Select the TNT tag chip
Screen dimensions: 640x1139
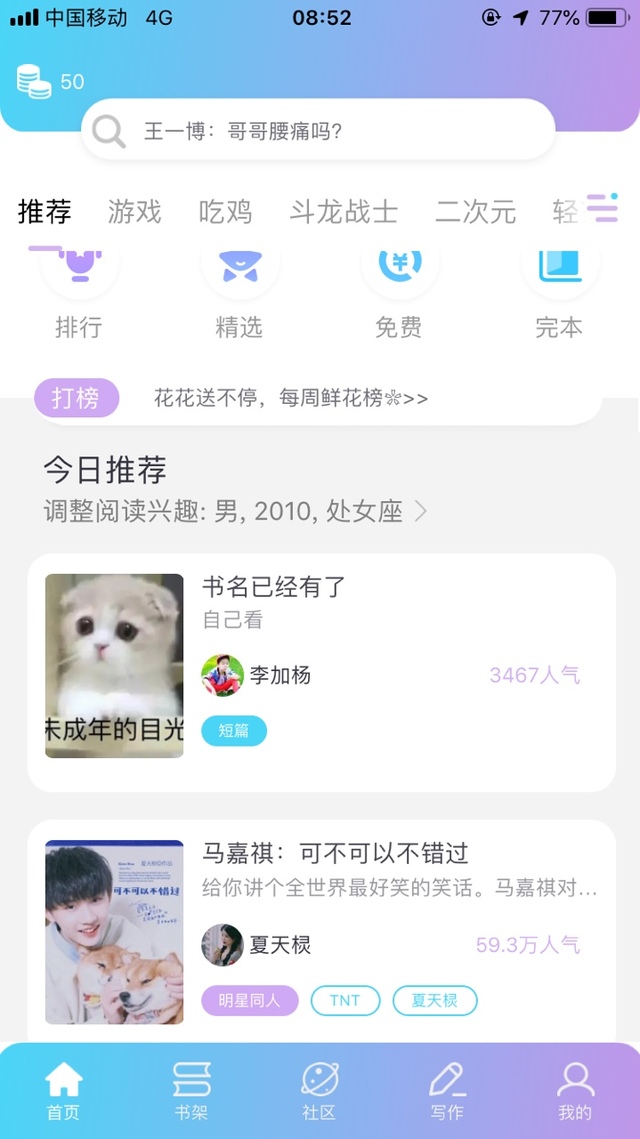click(345, 1000)
